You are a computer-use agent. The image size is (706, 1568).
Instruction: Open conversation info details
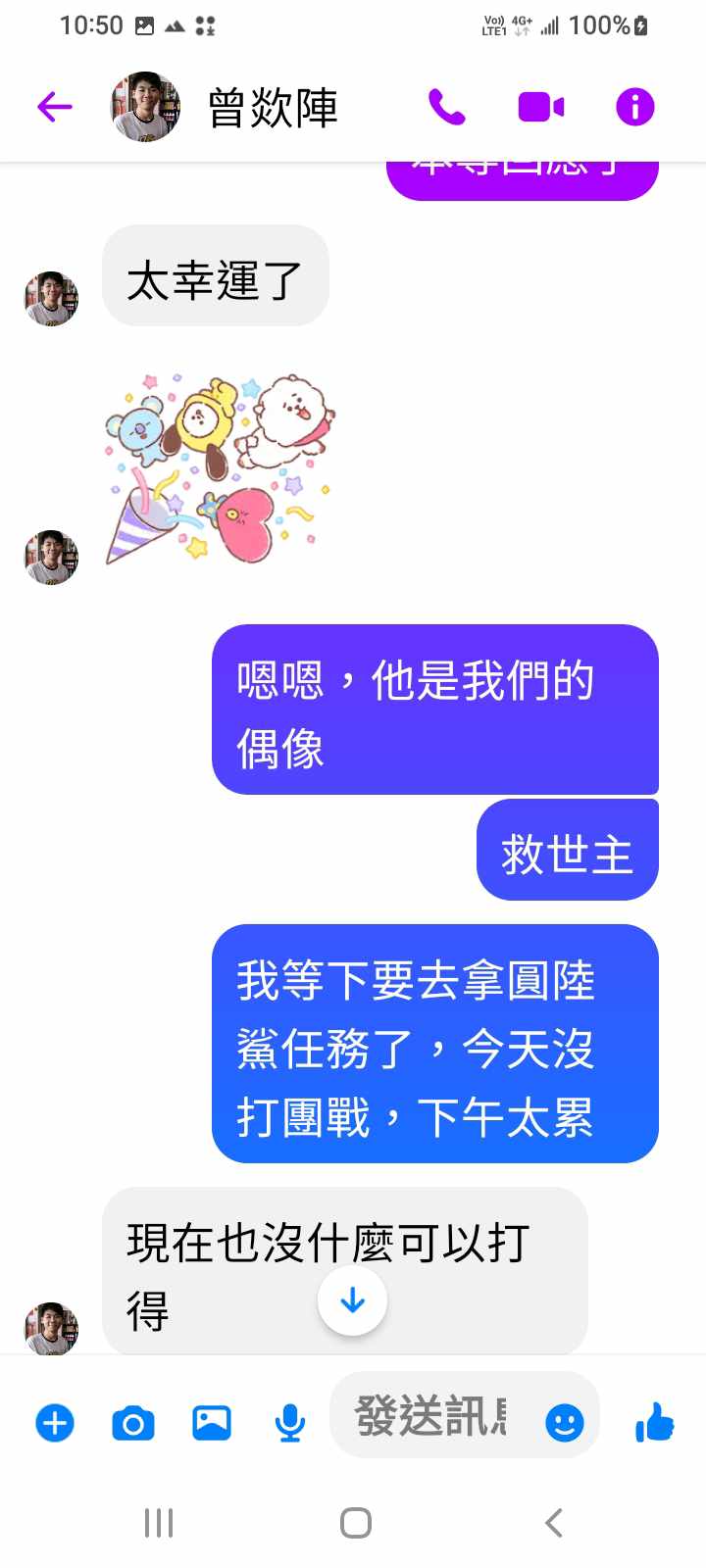click(634, 107)
